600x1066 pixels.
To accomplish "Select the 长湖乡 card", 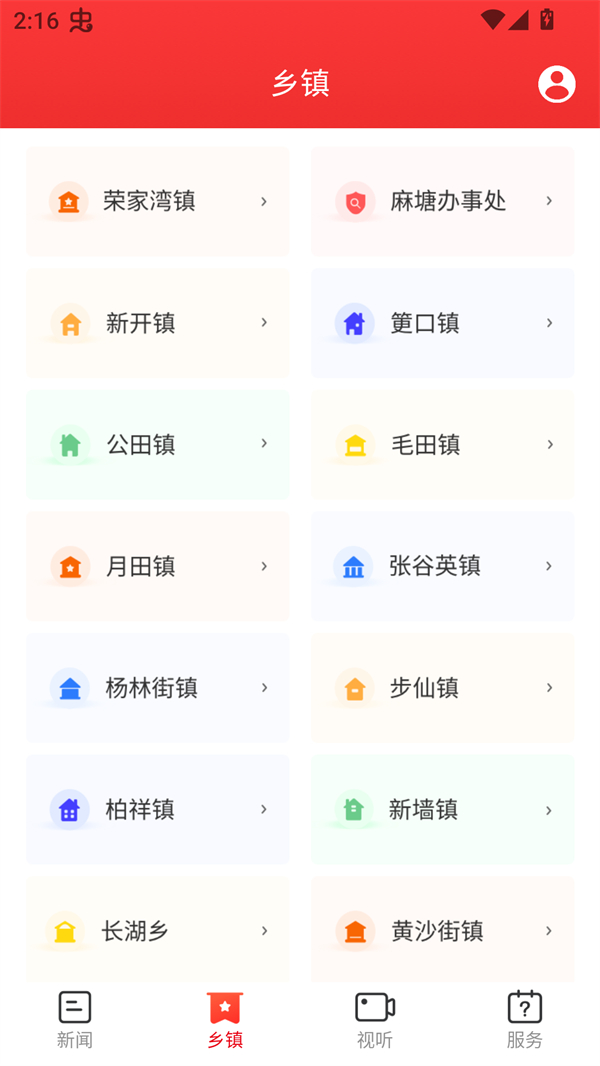I will point(158,931).
